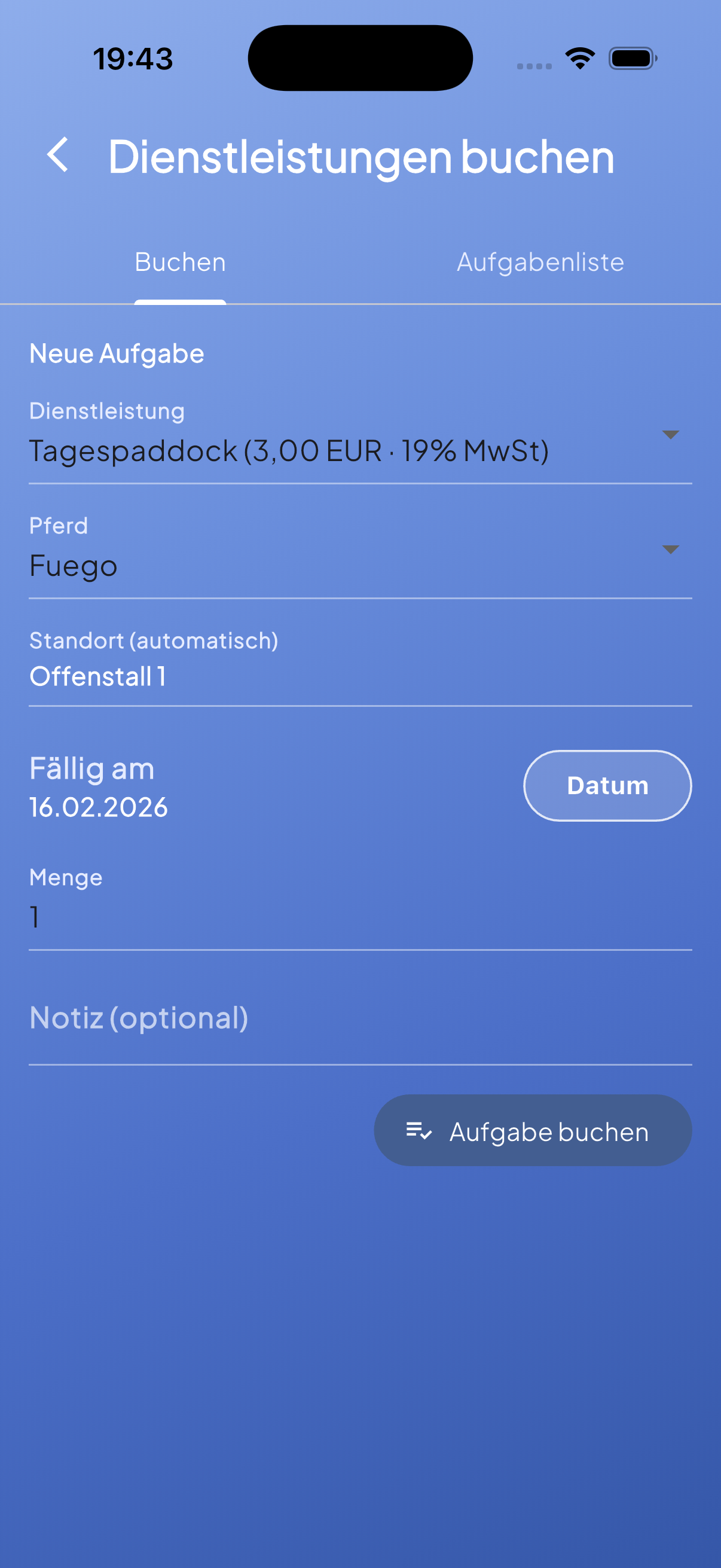Select the Neue Aufgabe heading
Viewport: 721px width, 1568px height.
[x=117, y=353]
